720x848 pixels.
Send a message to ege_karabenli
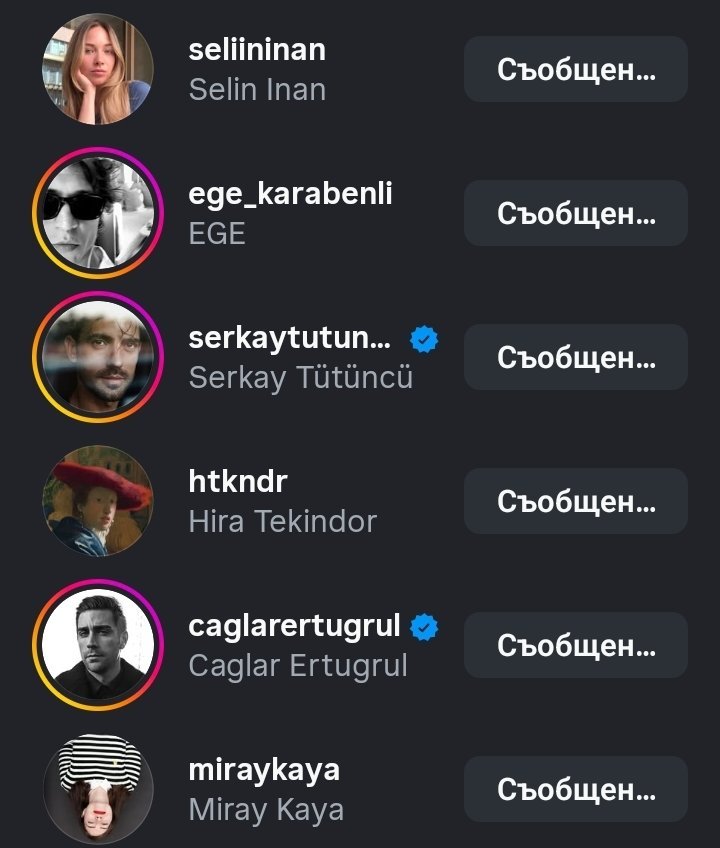coord(575,213)
